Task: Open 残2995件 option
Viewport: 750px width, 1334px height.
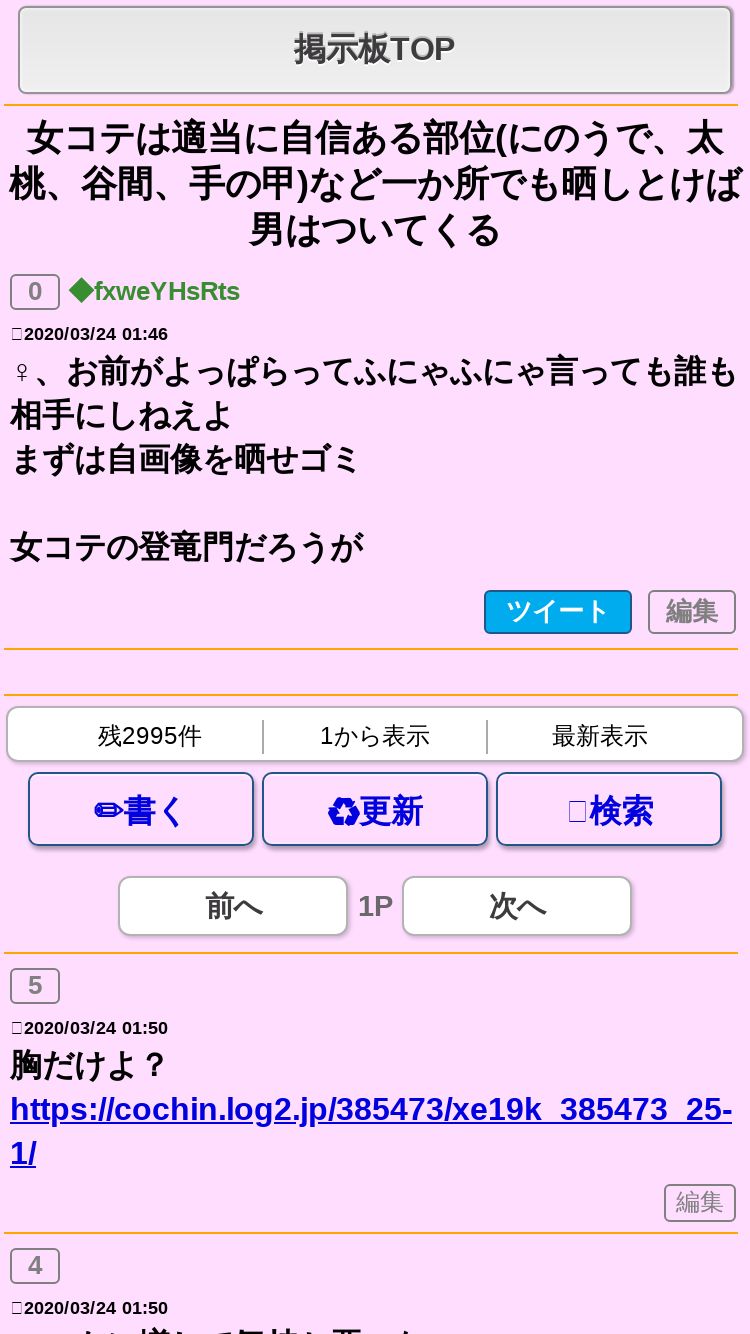Action: coord(150,736)
